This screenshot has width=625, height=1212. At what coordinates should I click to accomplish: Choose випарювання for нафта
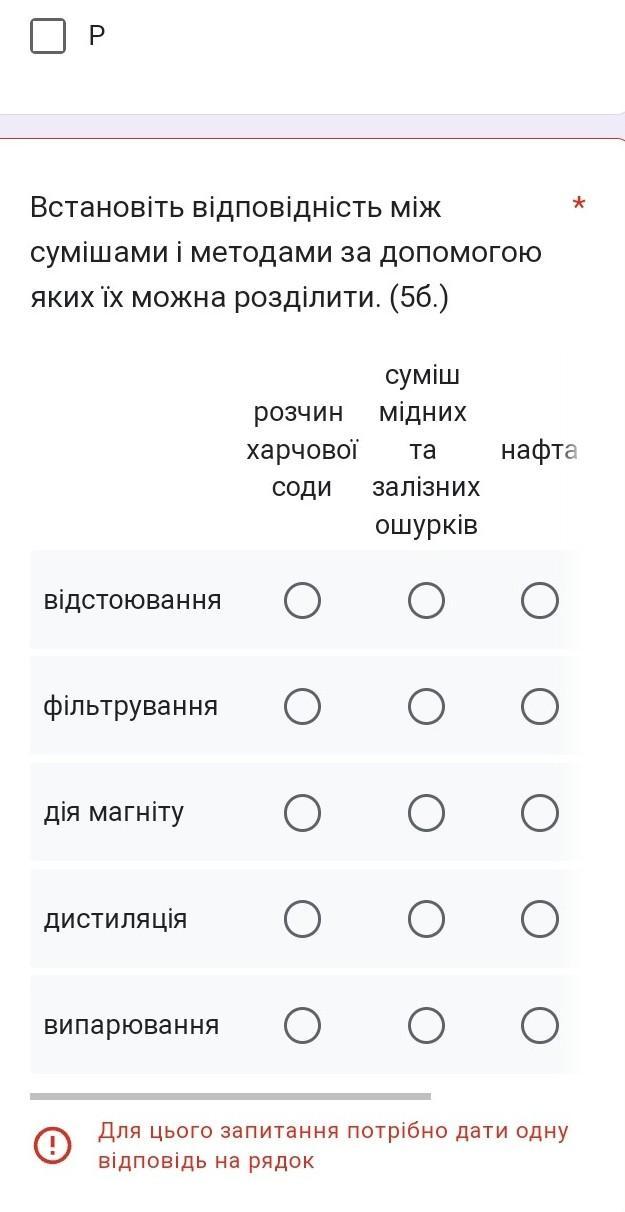click(540, 1025)
